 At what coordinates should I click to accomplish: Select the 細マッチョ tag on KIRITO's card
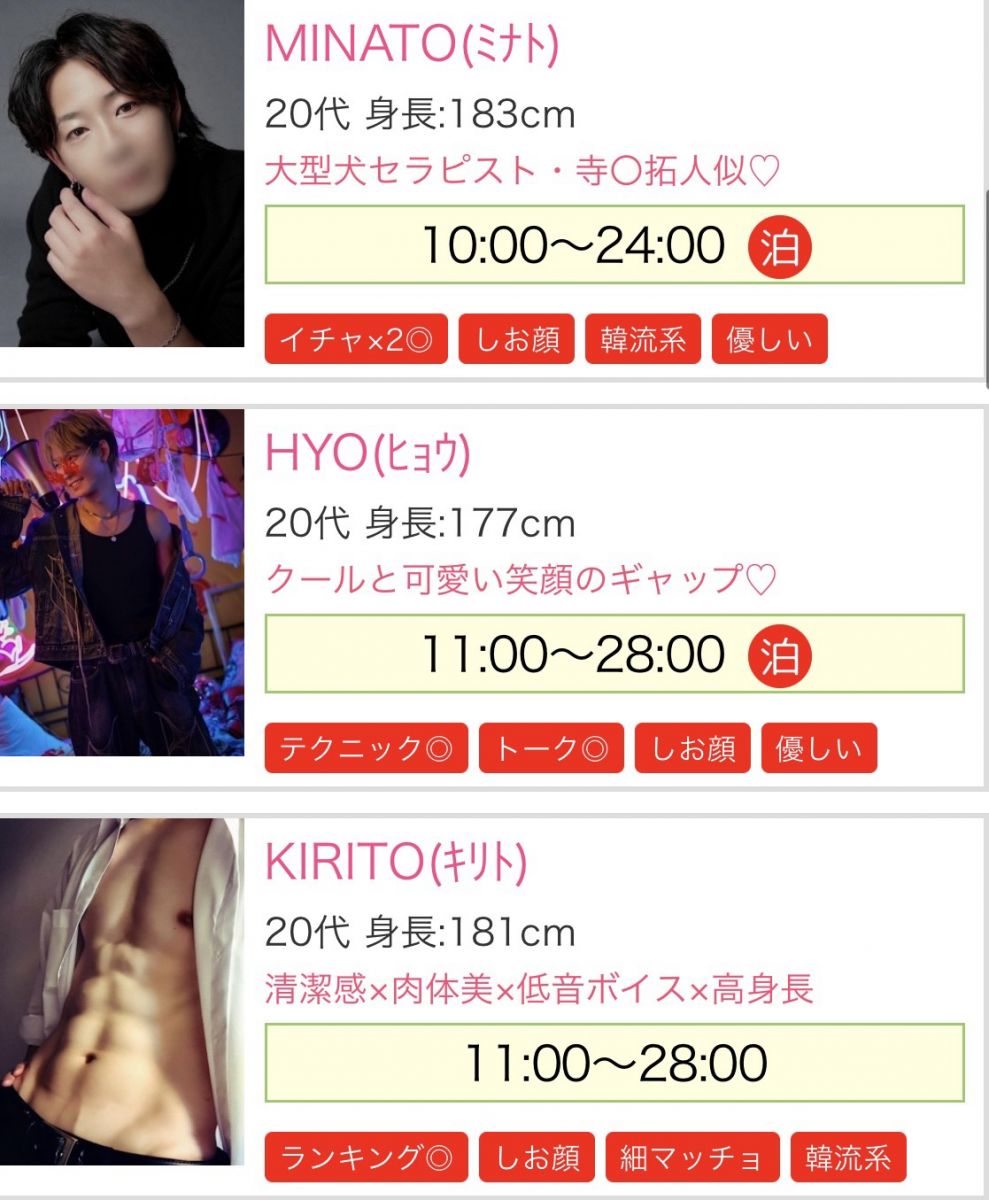tap(692, 1158)
